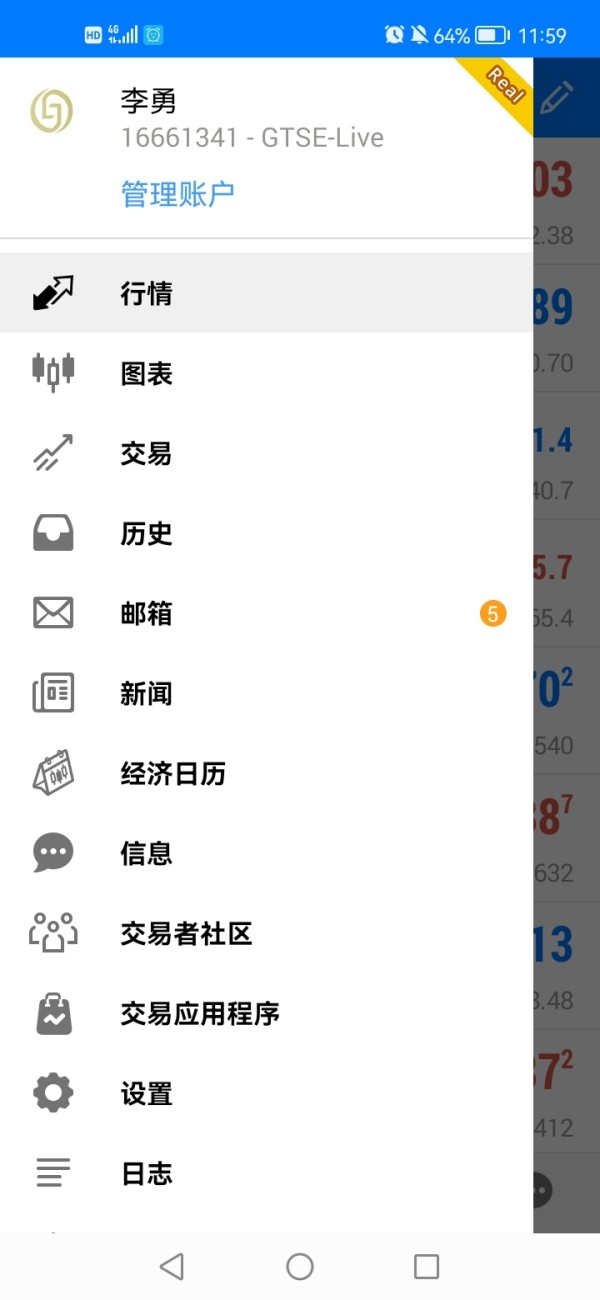Open the 新闻 section
Viewport: 600px width, 1300px height.
coord(266,693)
